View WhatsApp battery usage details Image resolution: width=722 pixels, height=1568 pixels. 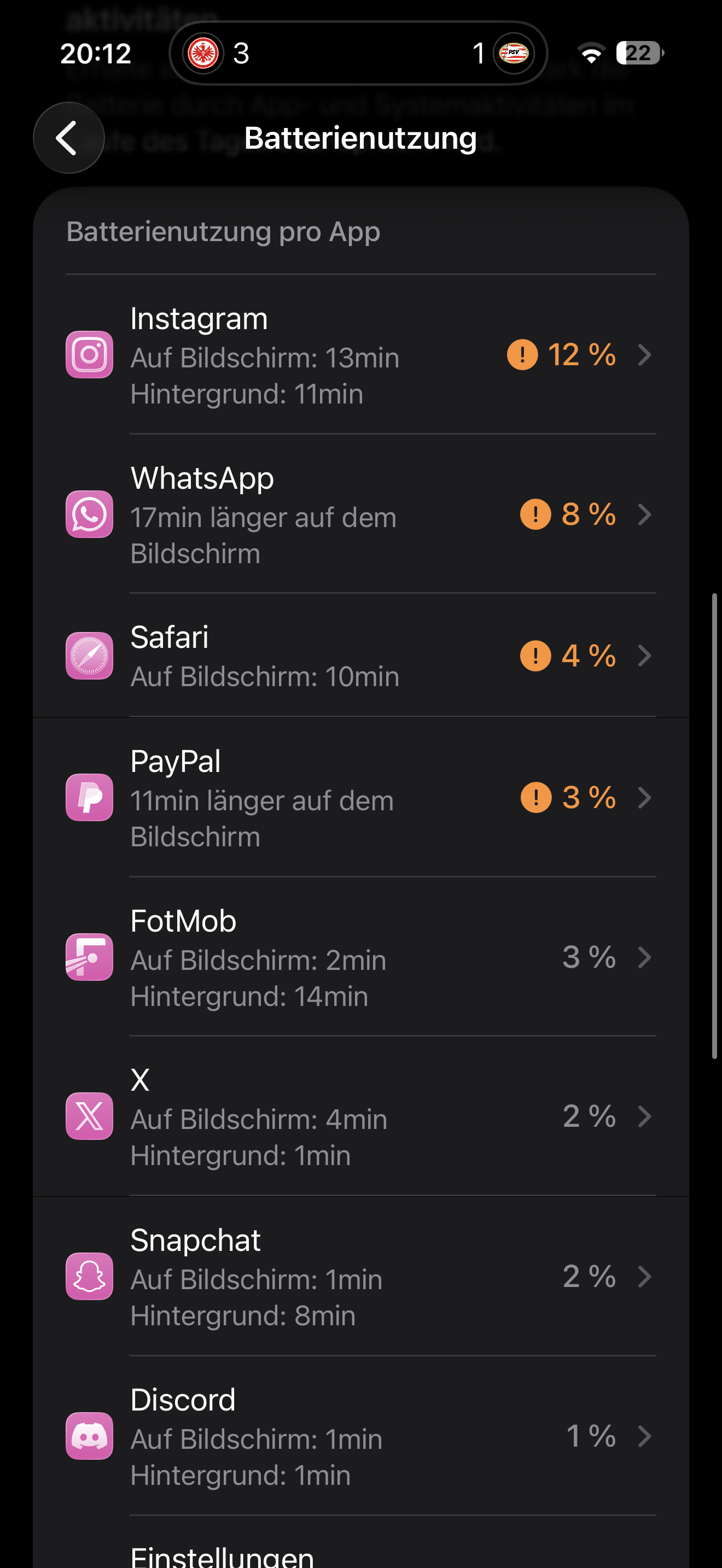pyautogui.click(x=360, y=514)
